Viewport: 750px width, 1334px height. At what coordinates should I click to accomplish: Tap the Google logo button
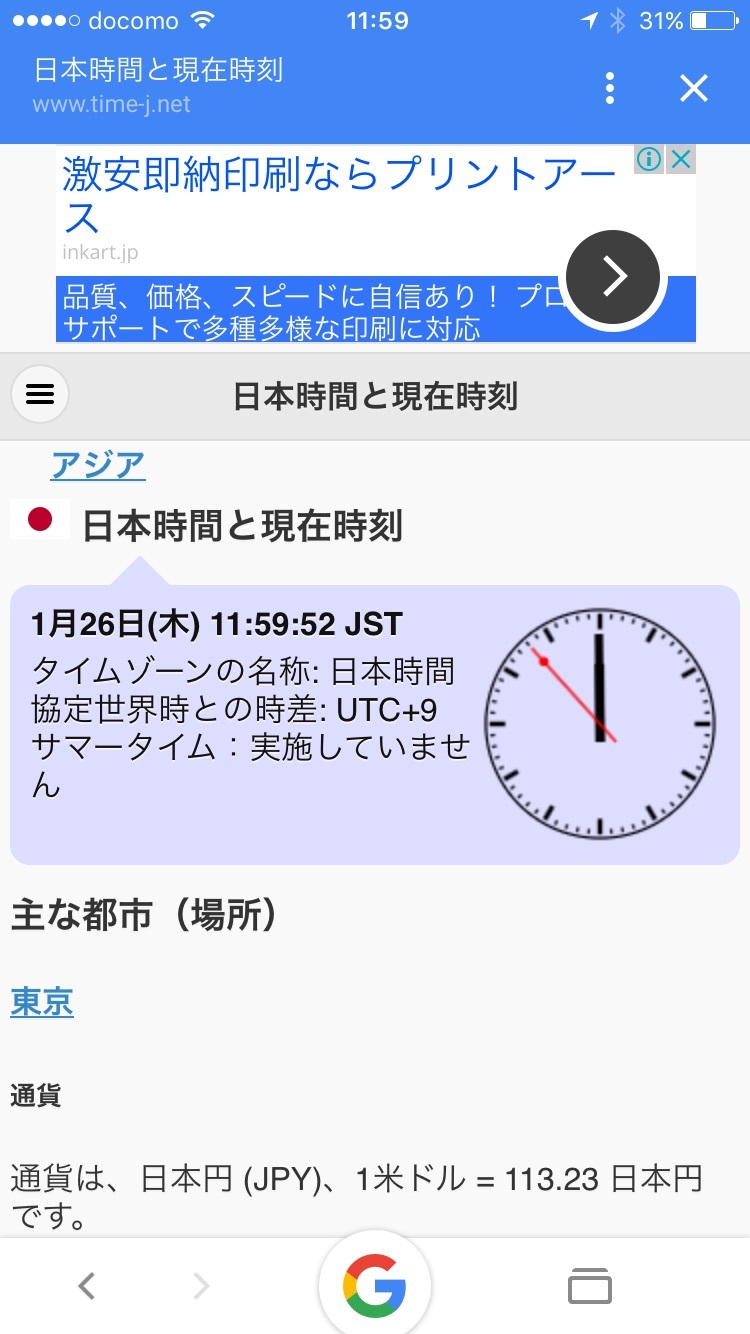click(374, 1285)
